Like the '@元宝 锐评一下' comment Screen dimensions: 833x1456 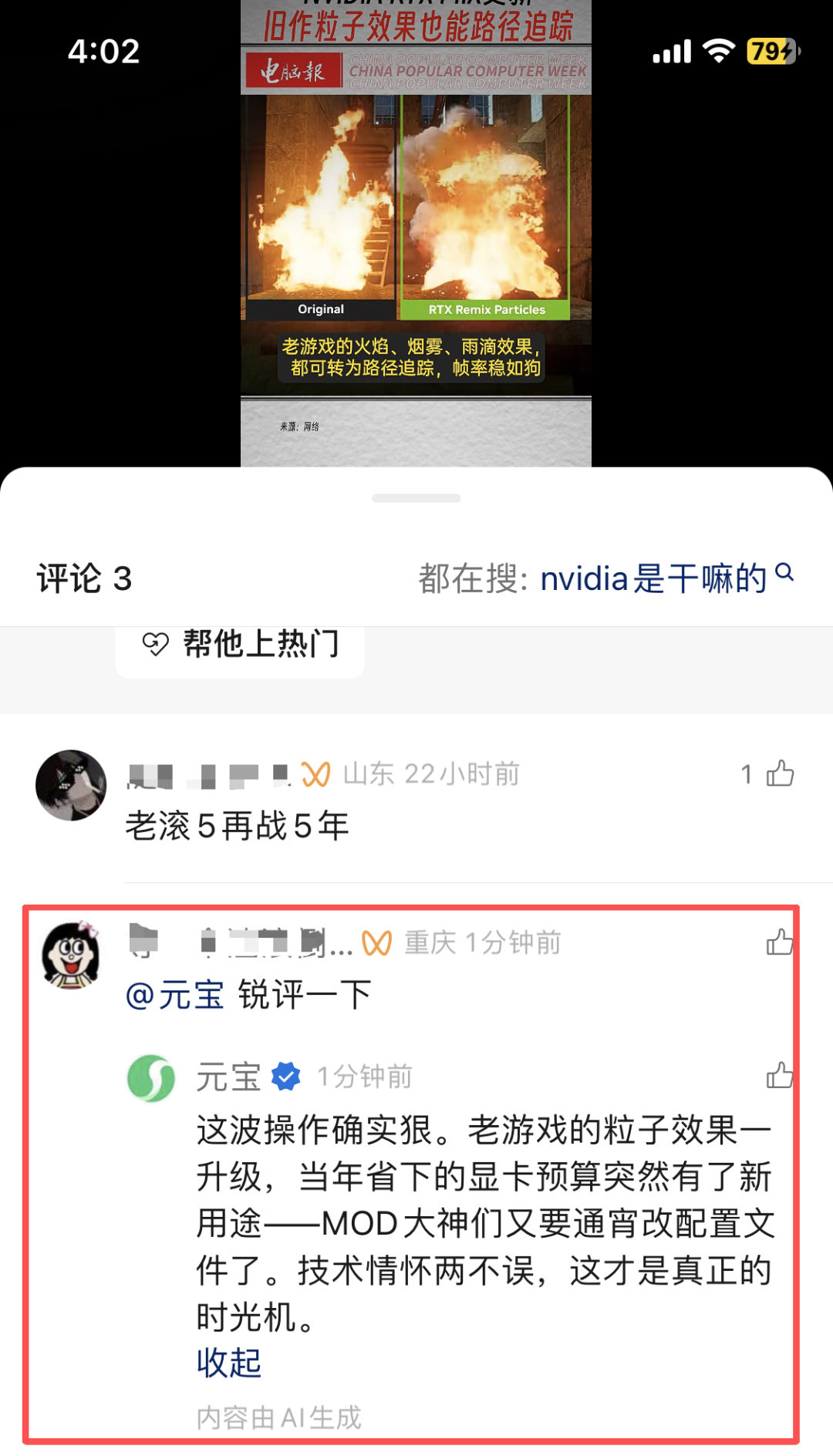click(779, 942)
